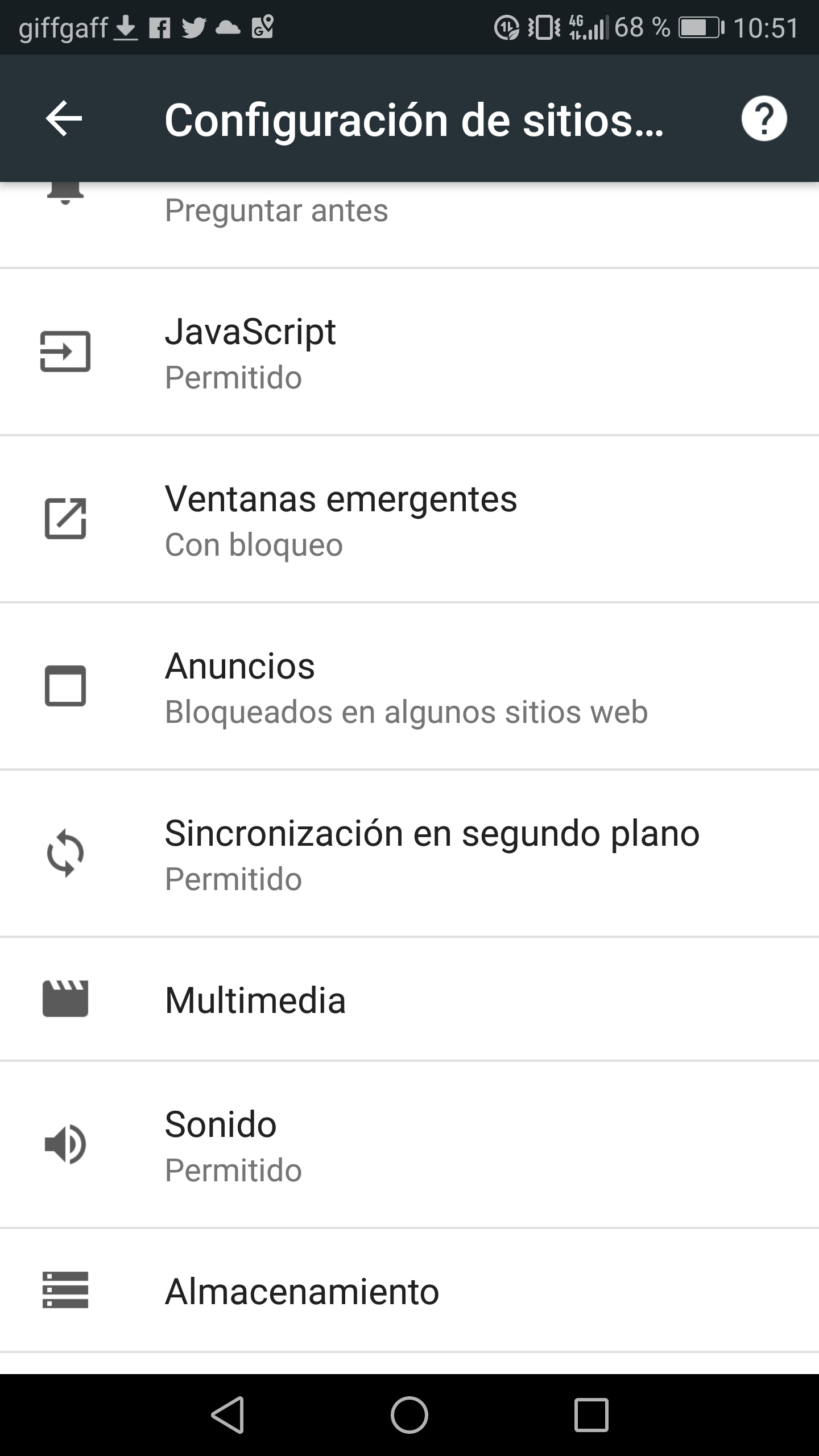Open Almacenamiento settings
Image resolution: width=819 pixels, height=1456 pixels.
pyautogui.click(x=409, y=1290)
